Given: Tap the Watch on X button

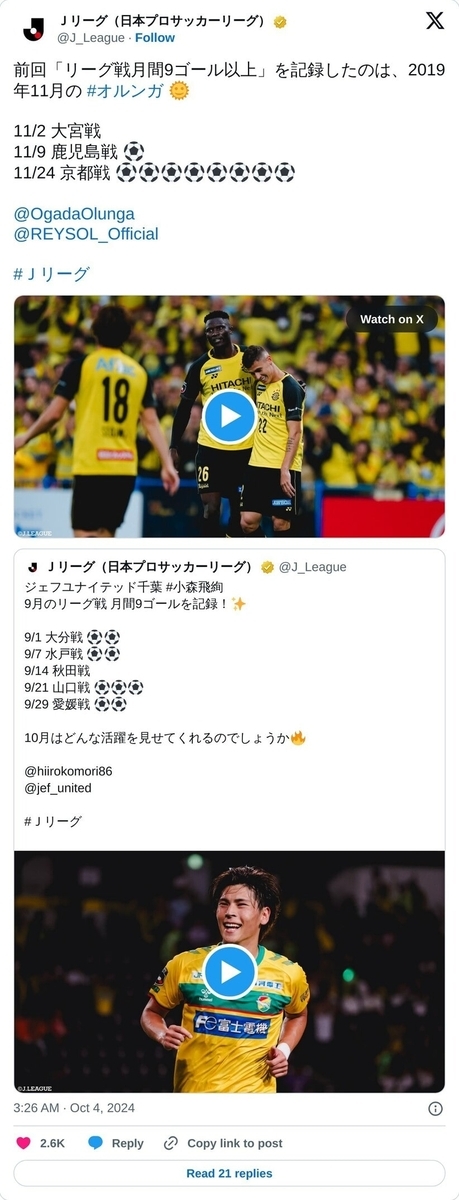Looking at the screenshot, I should 392,319.
